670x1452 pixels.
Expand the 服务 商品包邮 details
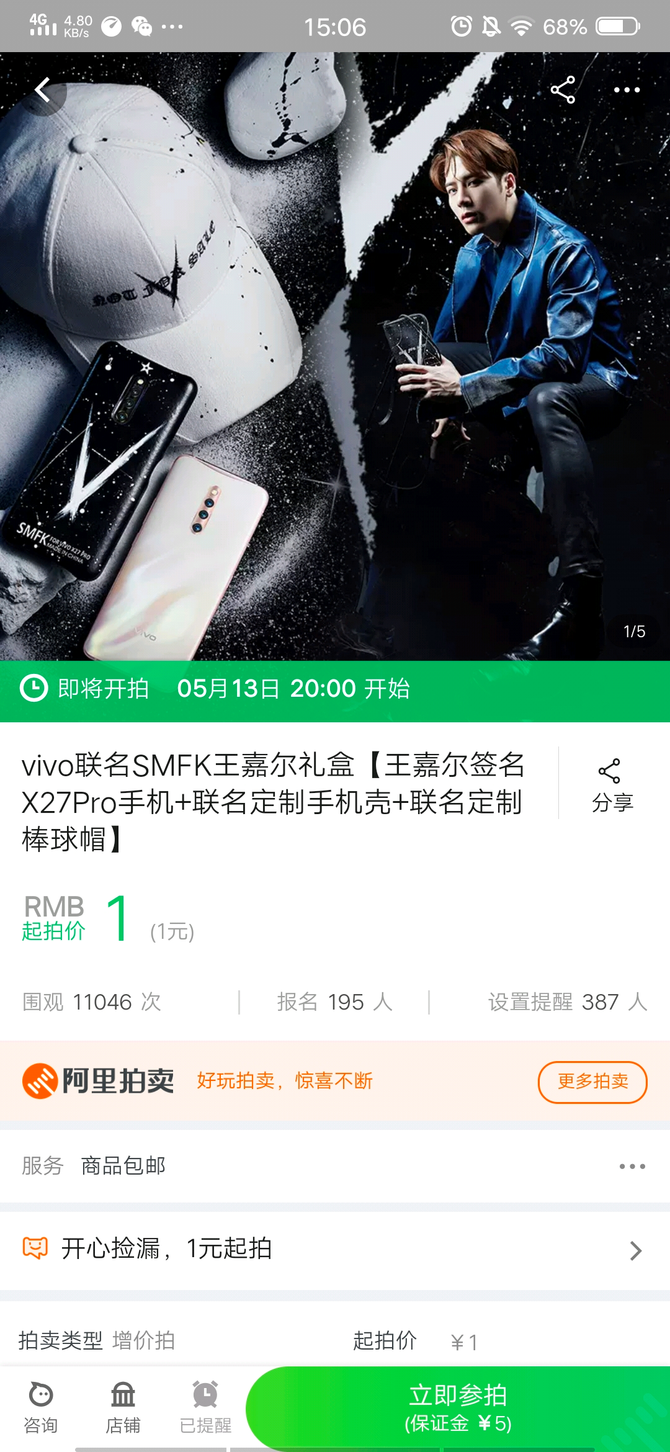tap(632, 1166)
